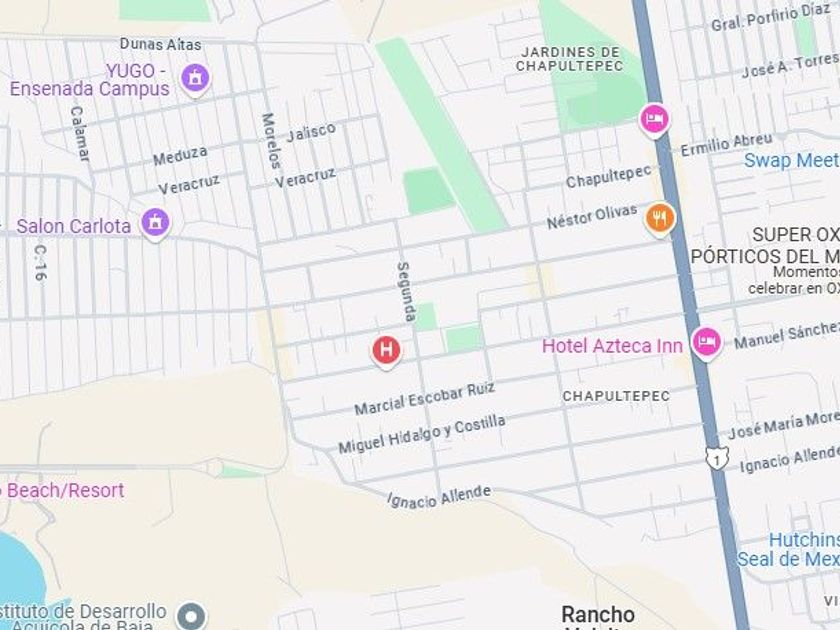This screenshot has width=840, height=630.
Task: Select the SUPER OXXO Pórticos del Mar label
Action: tap(766, 245)
